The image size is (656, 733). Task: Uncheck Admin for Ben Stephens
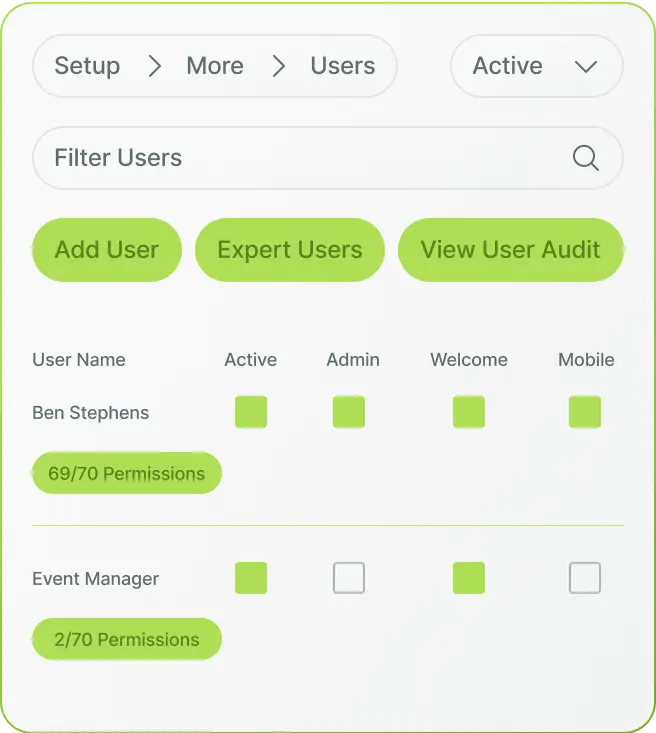coord(349,412)
